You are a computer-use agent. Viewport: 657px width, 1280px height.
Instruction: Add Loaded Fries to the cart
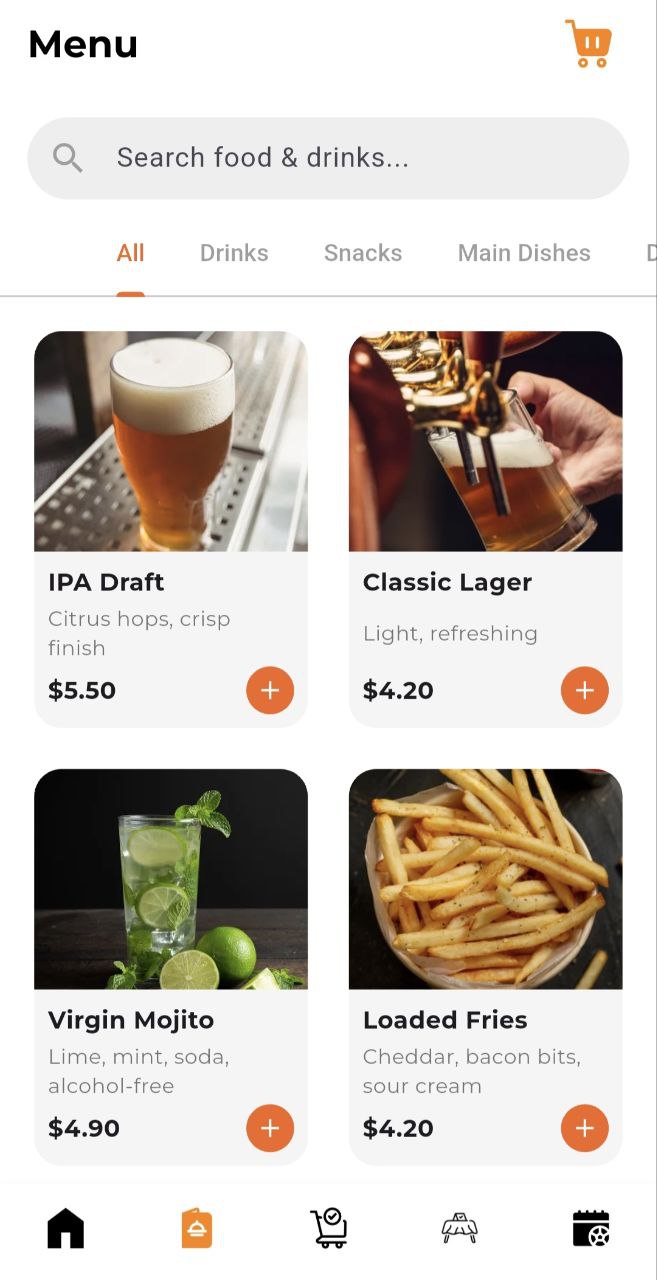pyautogui.click(x=585, y=1128)
